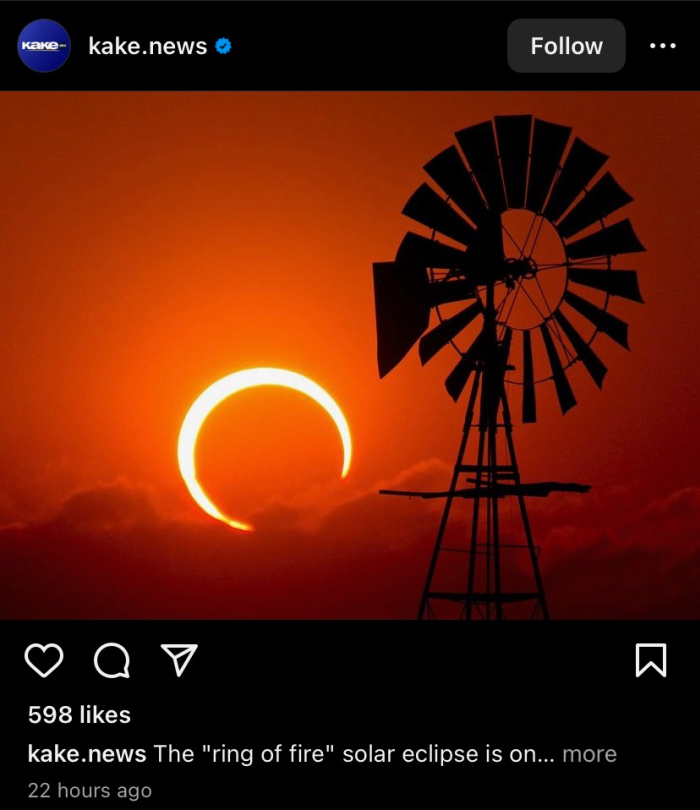Bookmark the solar eclipse post
The image size is (700, 810).
pos(651,660)
